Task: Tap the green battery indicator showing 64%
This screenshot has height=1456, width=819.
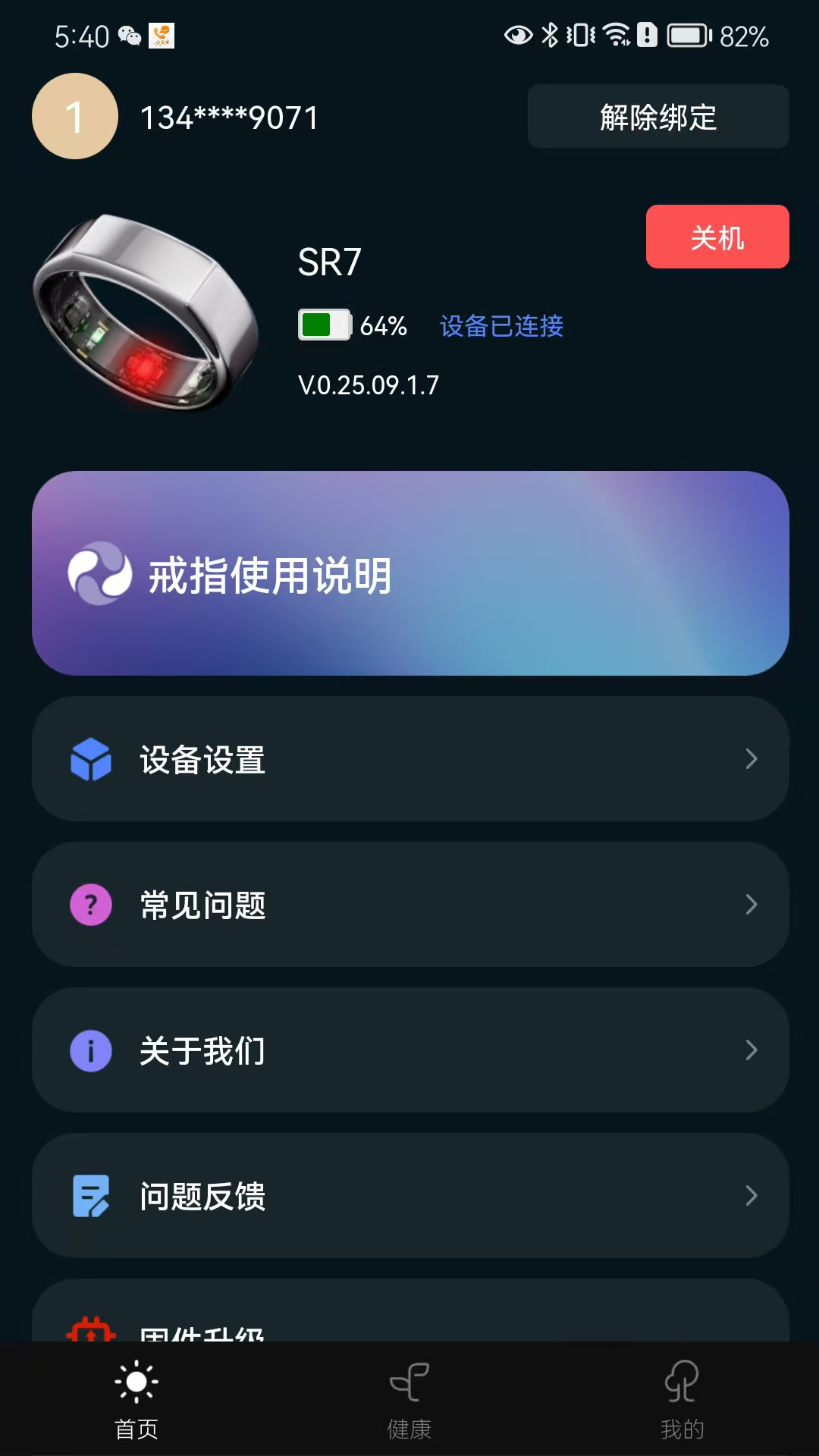Action: click(325, 325)
